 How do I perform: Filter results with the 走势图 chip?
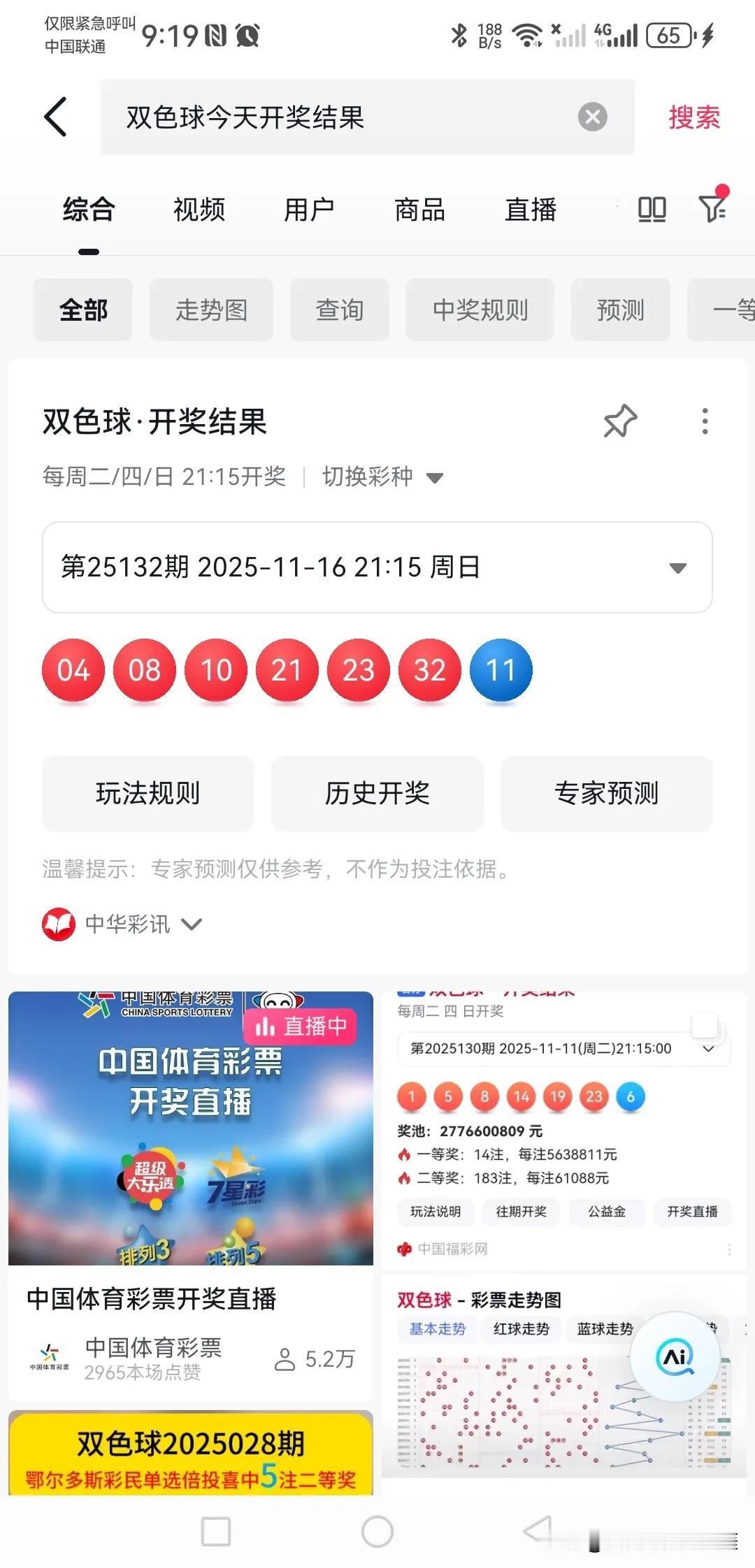point(211,310)
